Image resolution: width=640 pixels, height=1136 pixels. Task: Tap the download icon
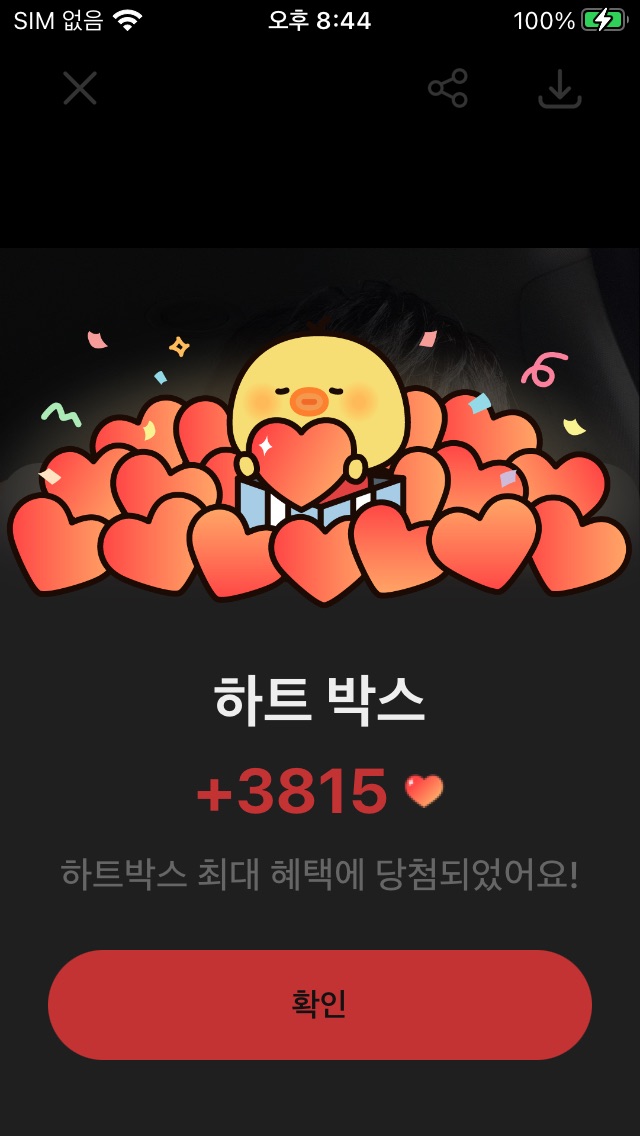pyautogui.click(x=559, y=89)
